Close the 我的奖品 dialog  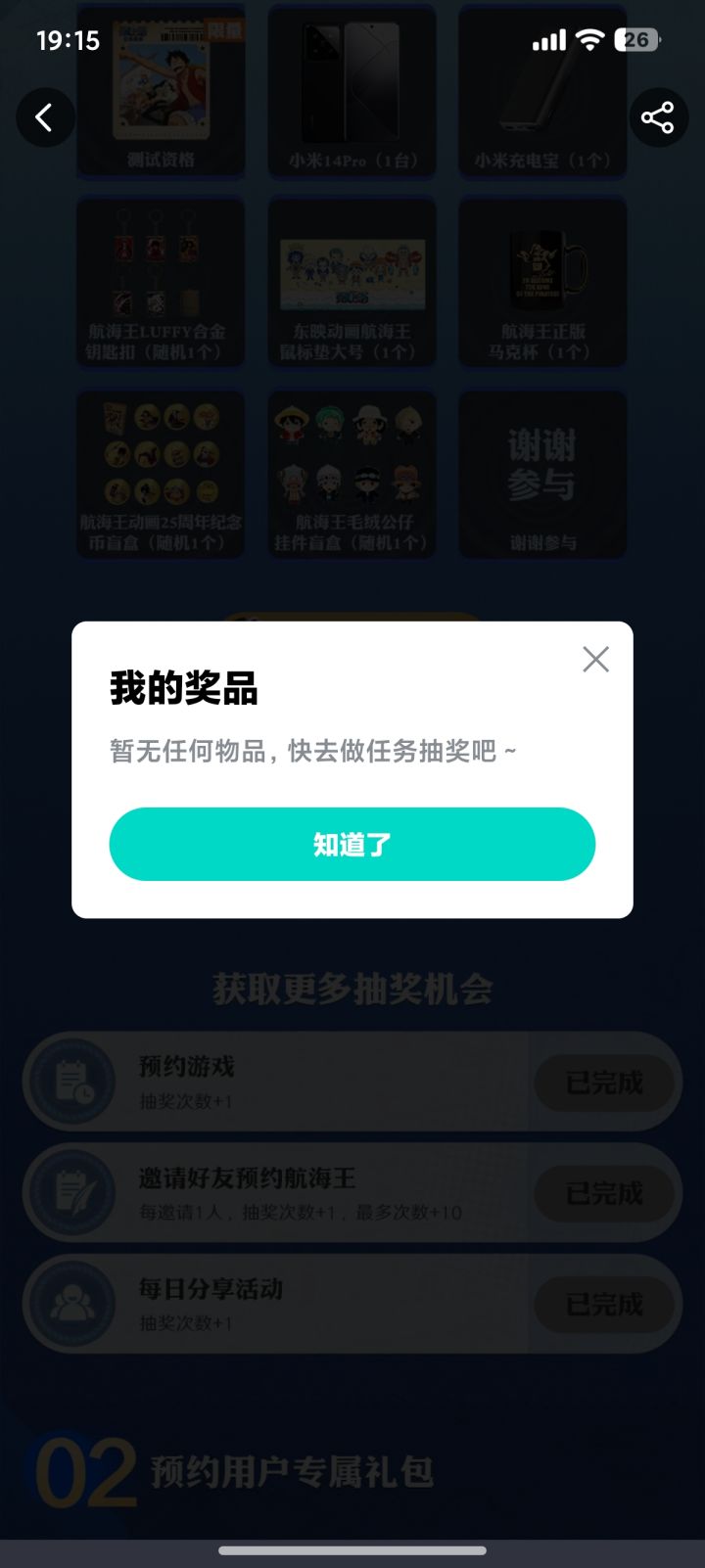pyautogui.click(x=595, y=660)
